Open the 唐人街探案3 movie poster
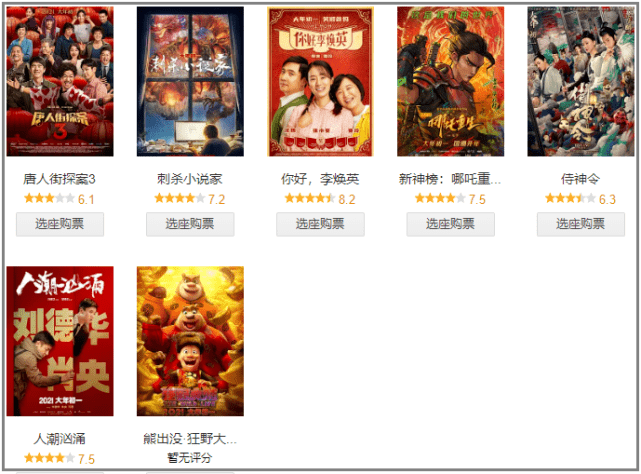Viewport: 641px width, 474px height. (60, 82)
